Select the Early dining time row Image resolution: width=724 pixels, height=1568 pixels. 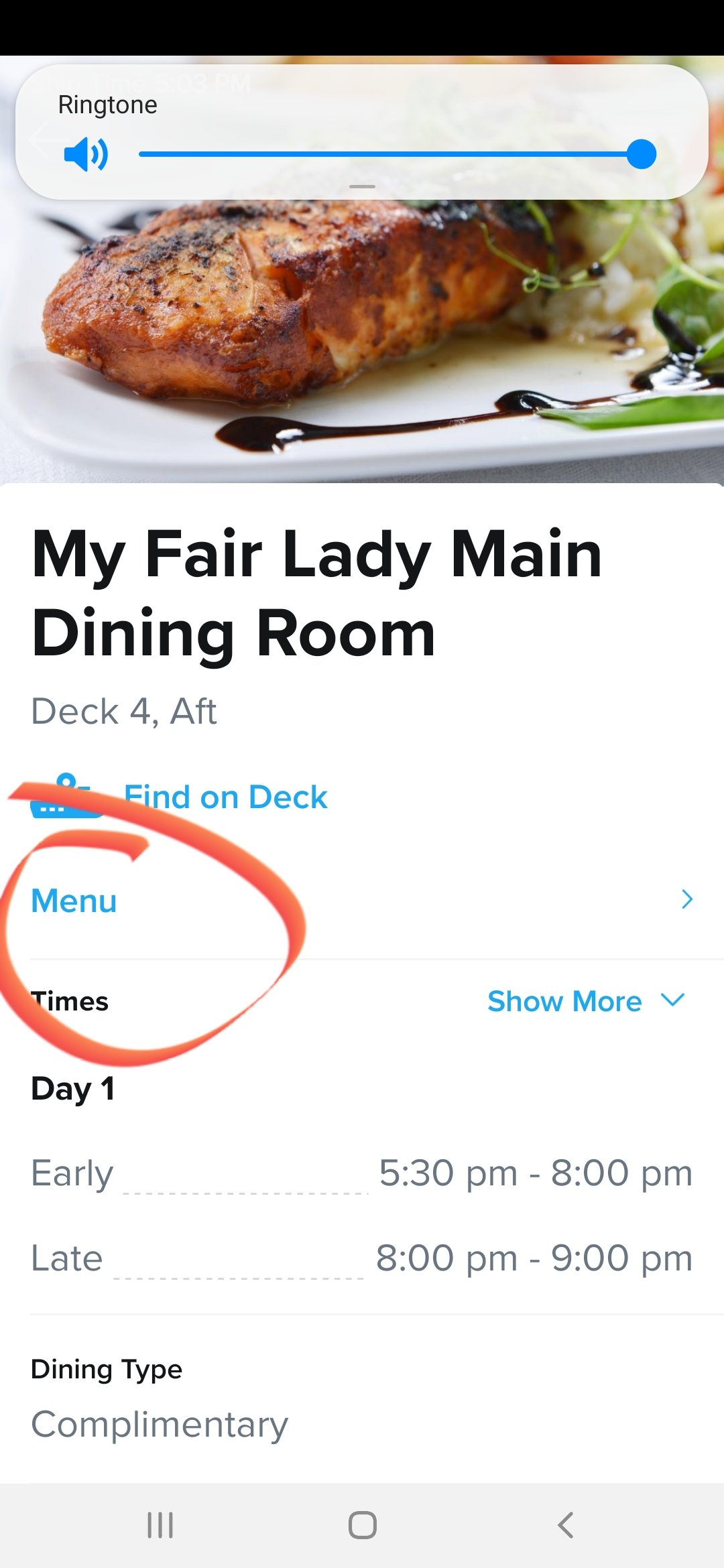tap(362, 1173)
